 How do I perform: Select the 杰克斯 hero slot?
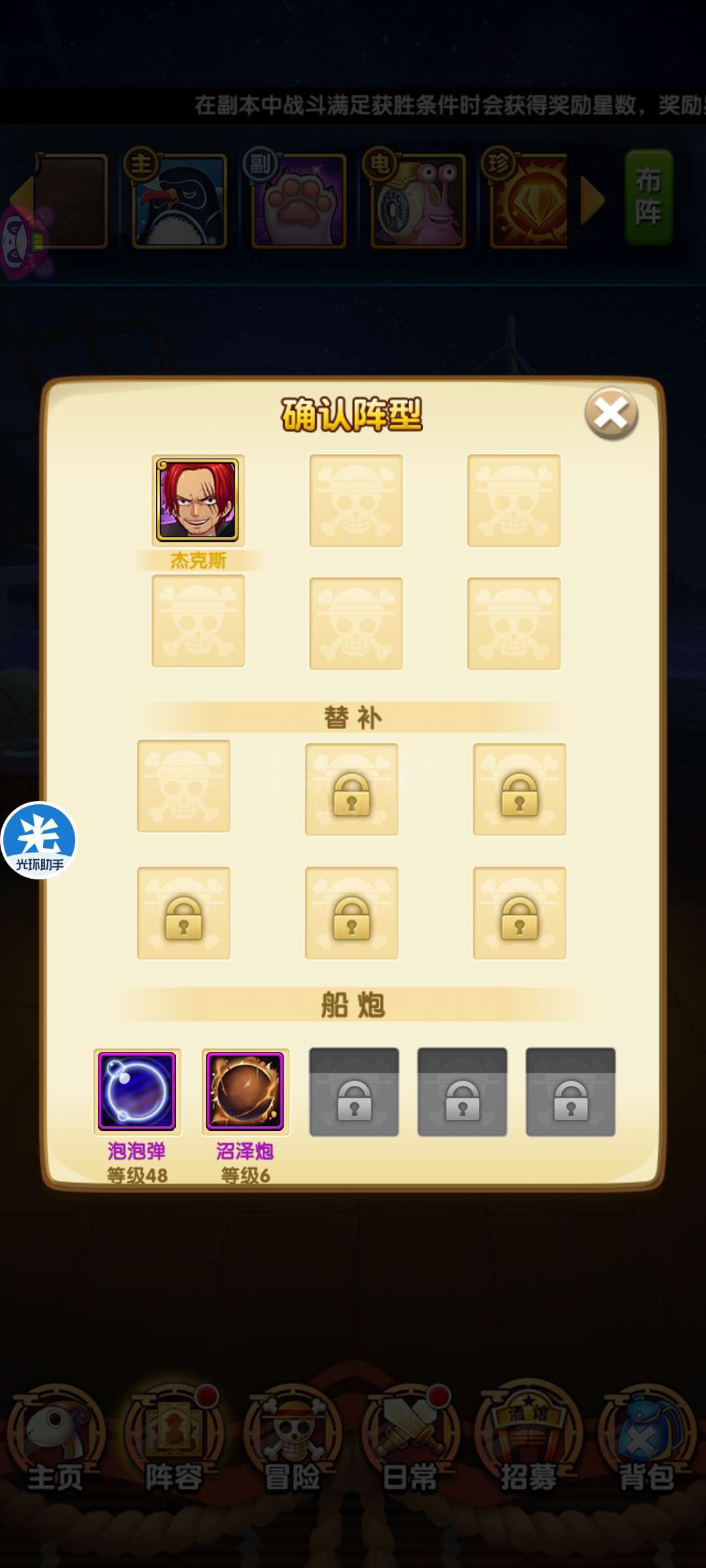point(198,500)
